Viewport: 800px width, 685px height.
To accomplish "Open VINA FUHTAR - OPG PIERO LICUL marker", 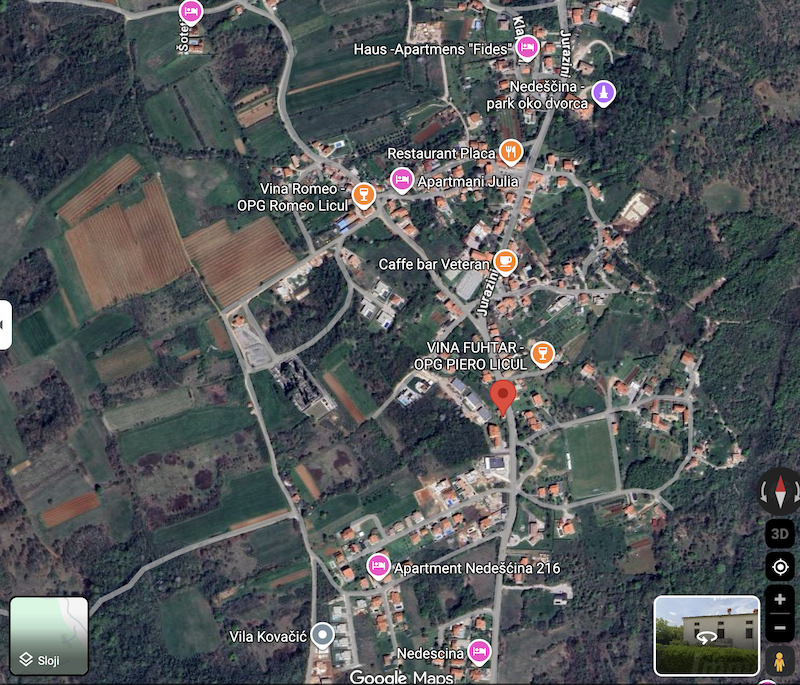I will pyautogui.click(x=543, y=352).
